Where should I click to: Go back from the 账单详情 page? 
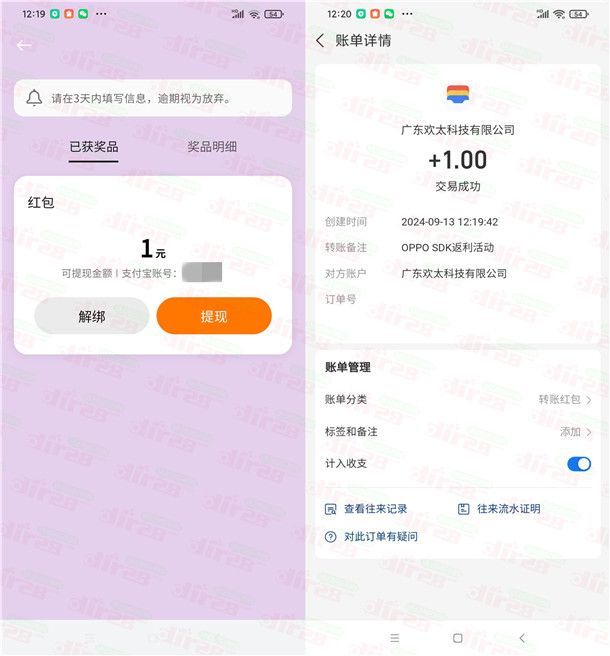pyautogui.click(x=320, y=41)
